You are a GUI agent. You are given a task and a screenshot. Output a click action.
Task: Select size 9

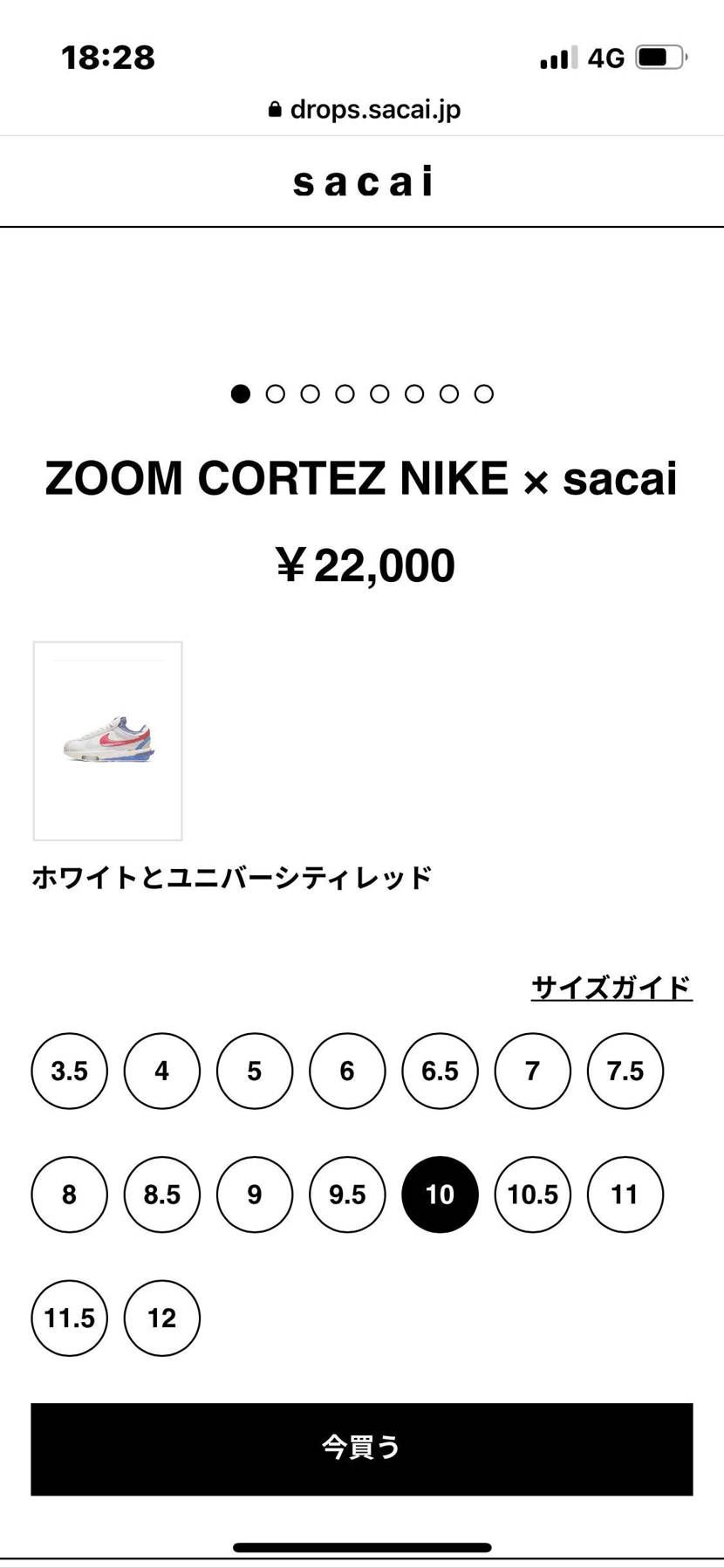(x=254, y=1195)
